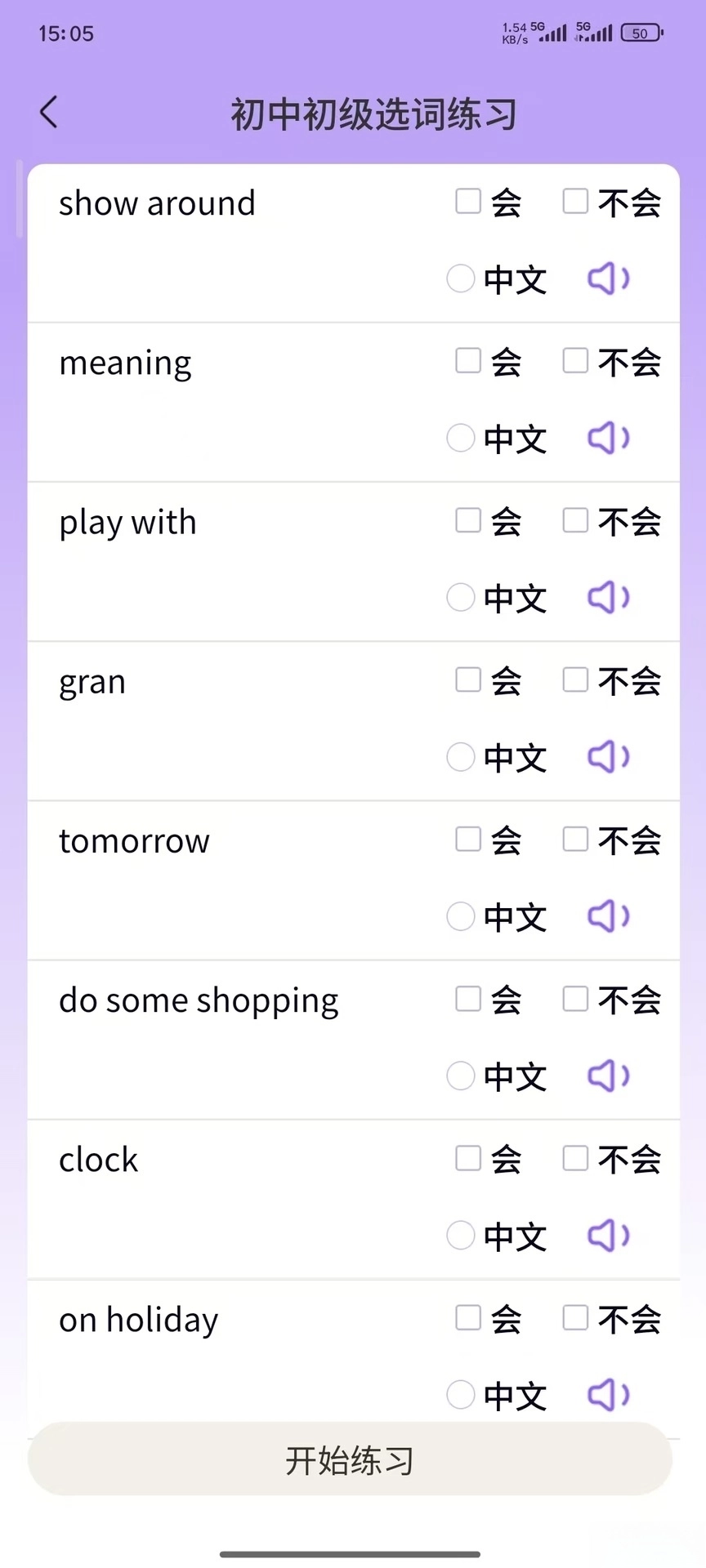
Task: Play pronunciation audio for "gran"
Action: pos(607,756)
